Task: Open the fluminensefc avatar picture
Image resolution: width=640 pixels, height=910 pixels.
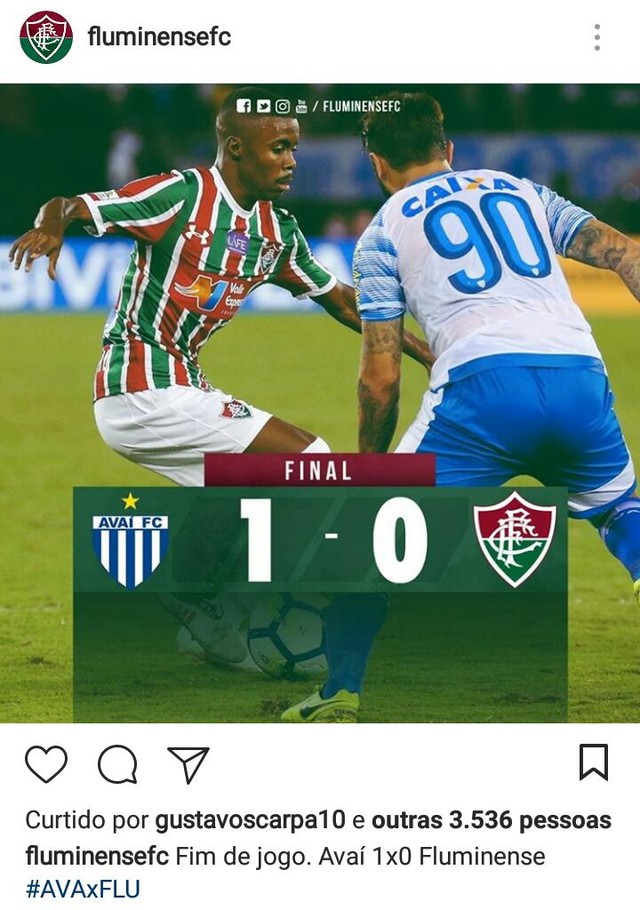Action: tap(46, 38)
